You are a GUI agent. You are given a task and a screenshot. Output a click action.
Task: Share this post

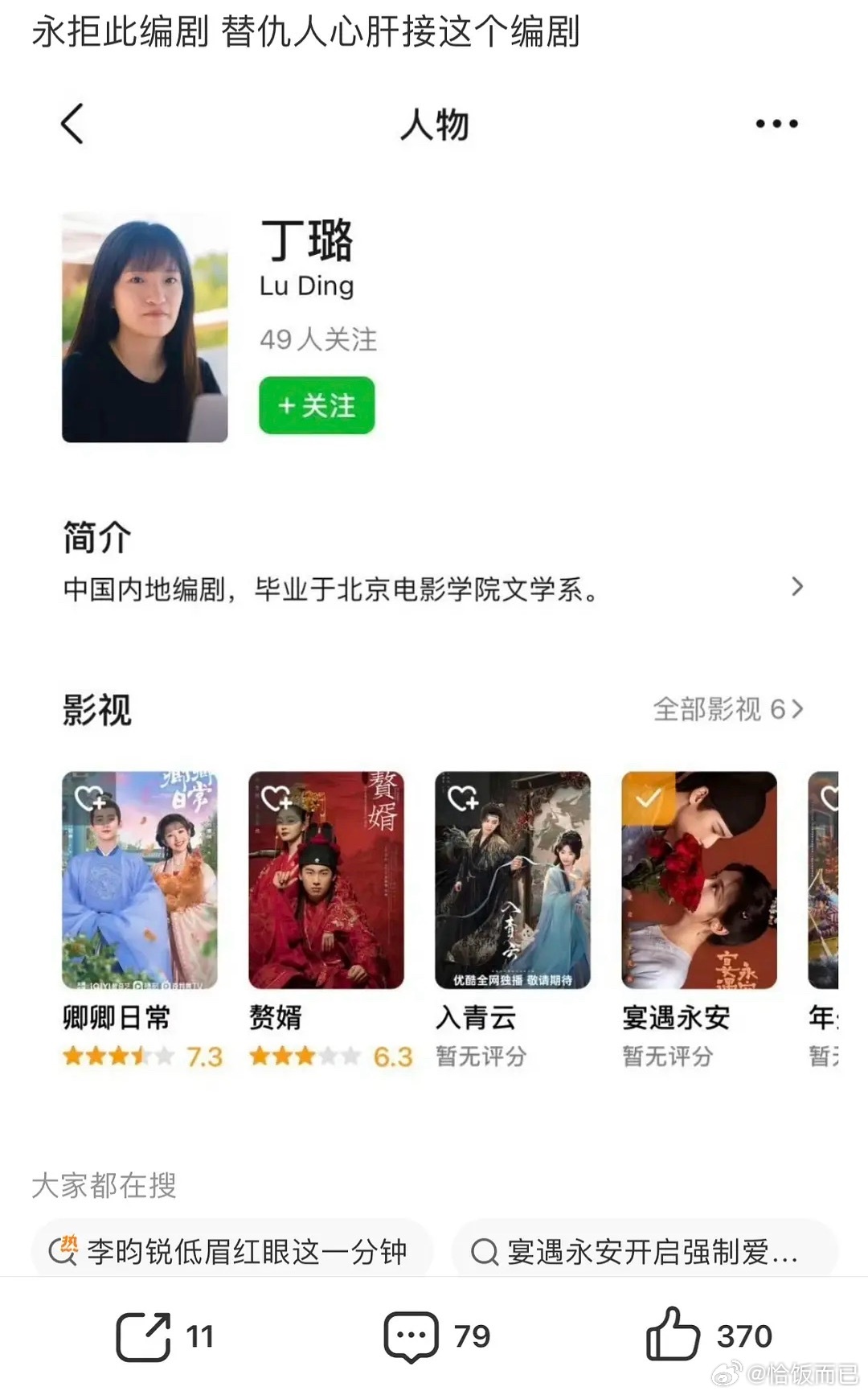[x=145, y=1336]
